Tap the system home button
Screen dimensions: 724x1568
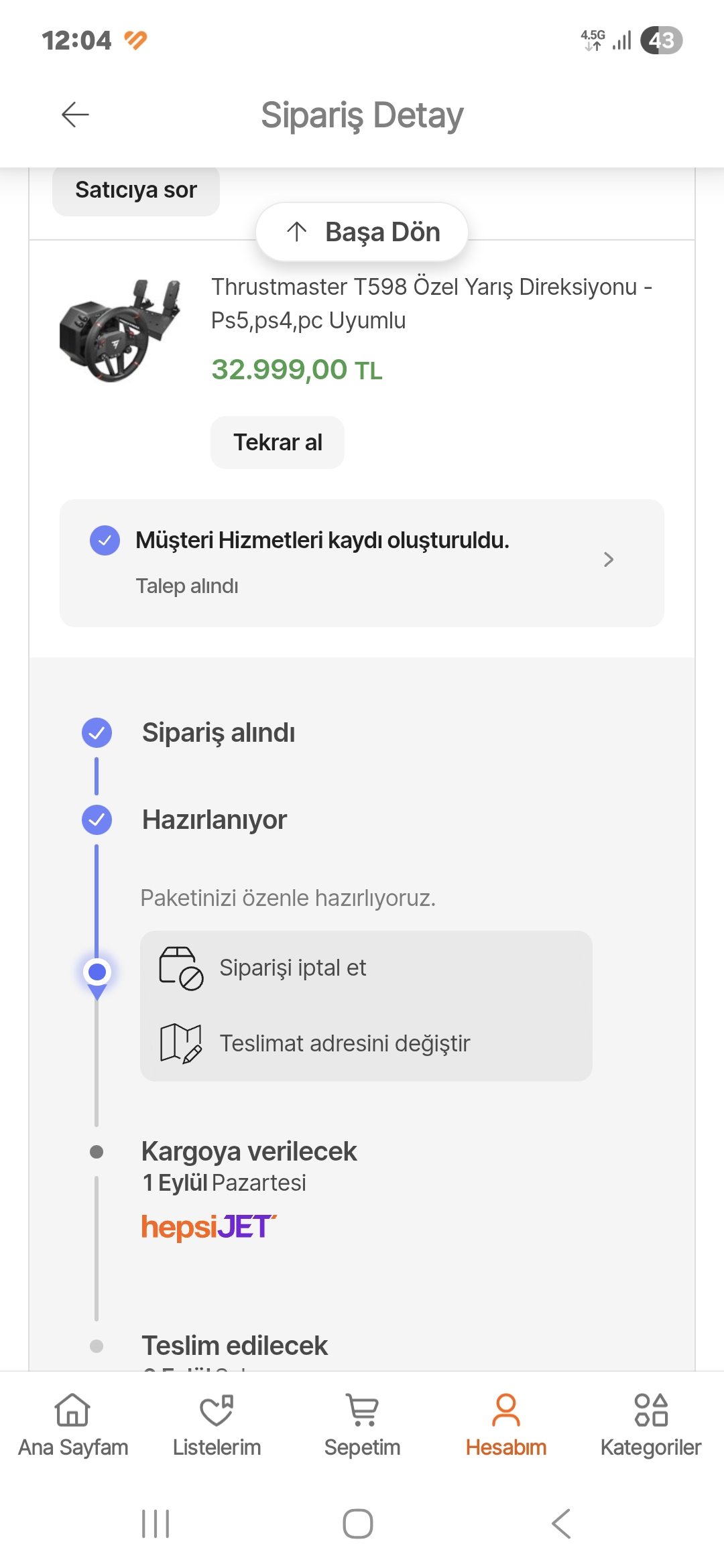coord(358,1524)
